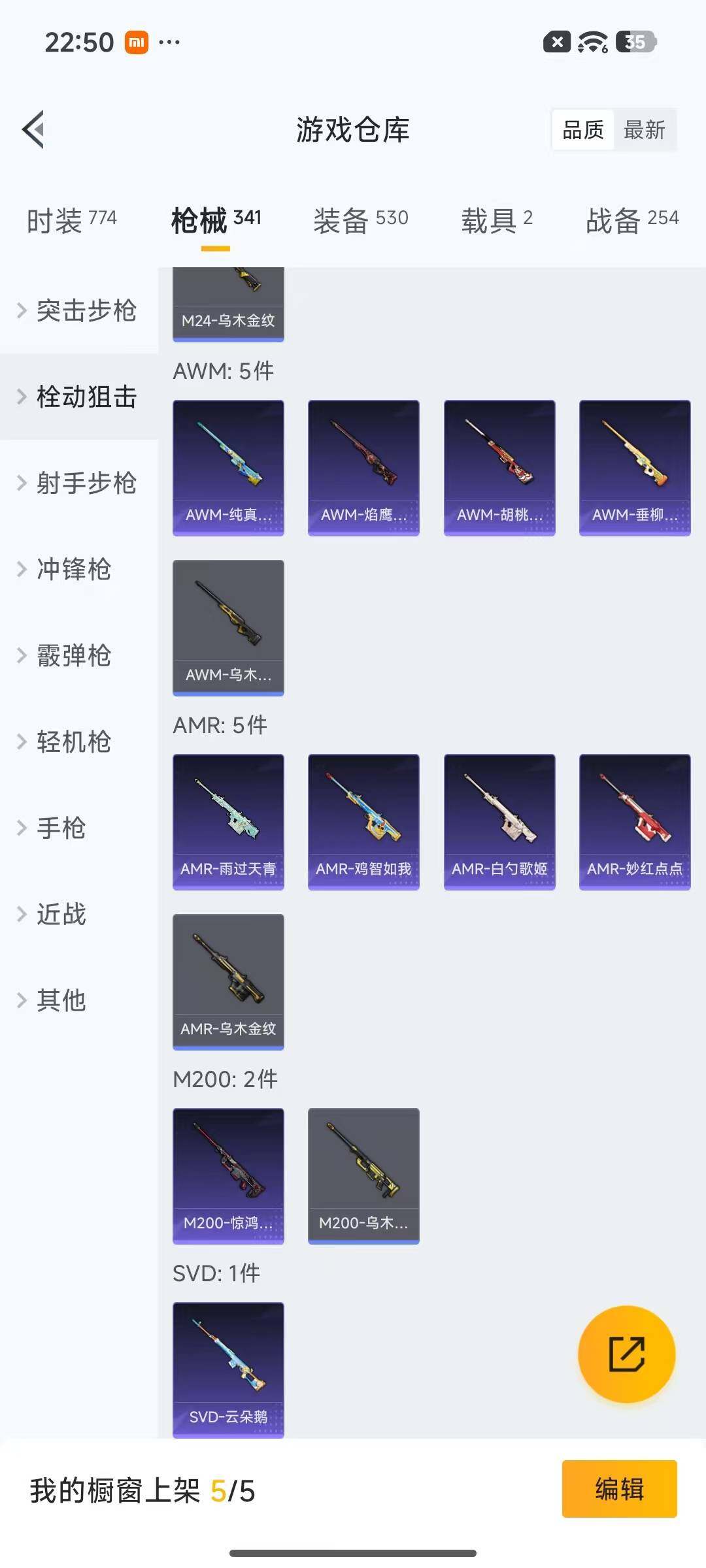Select the AMR-雨过天青 weapon skin
Screen dimensions: 706x1568
tap(228, 822)
